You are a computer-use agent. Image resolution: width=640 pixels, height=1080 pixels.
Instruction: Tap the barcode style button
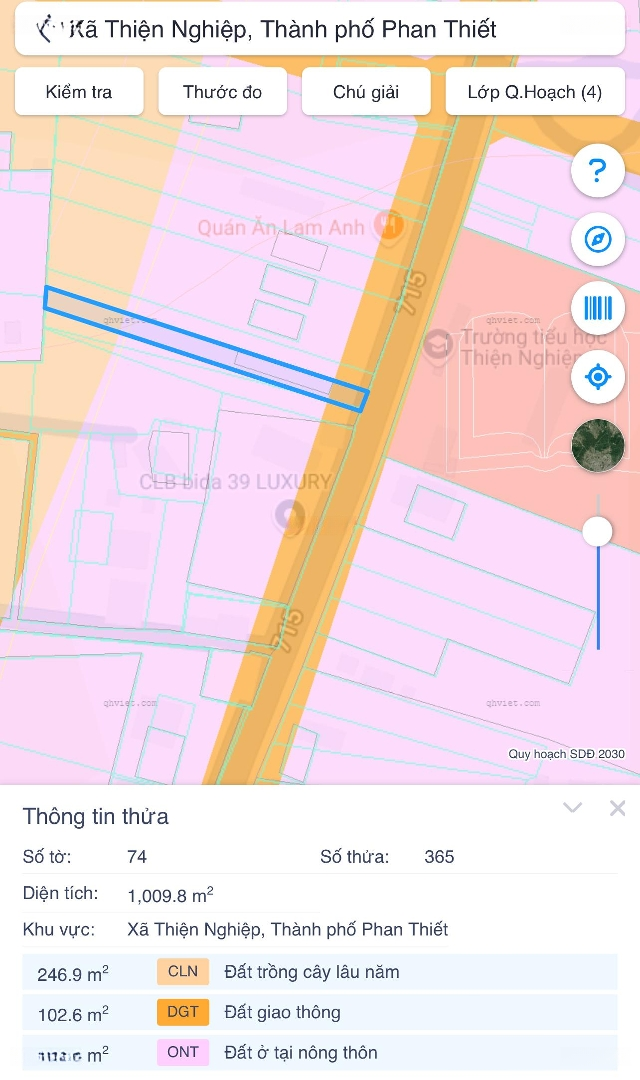pos(597,308)
